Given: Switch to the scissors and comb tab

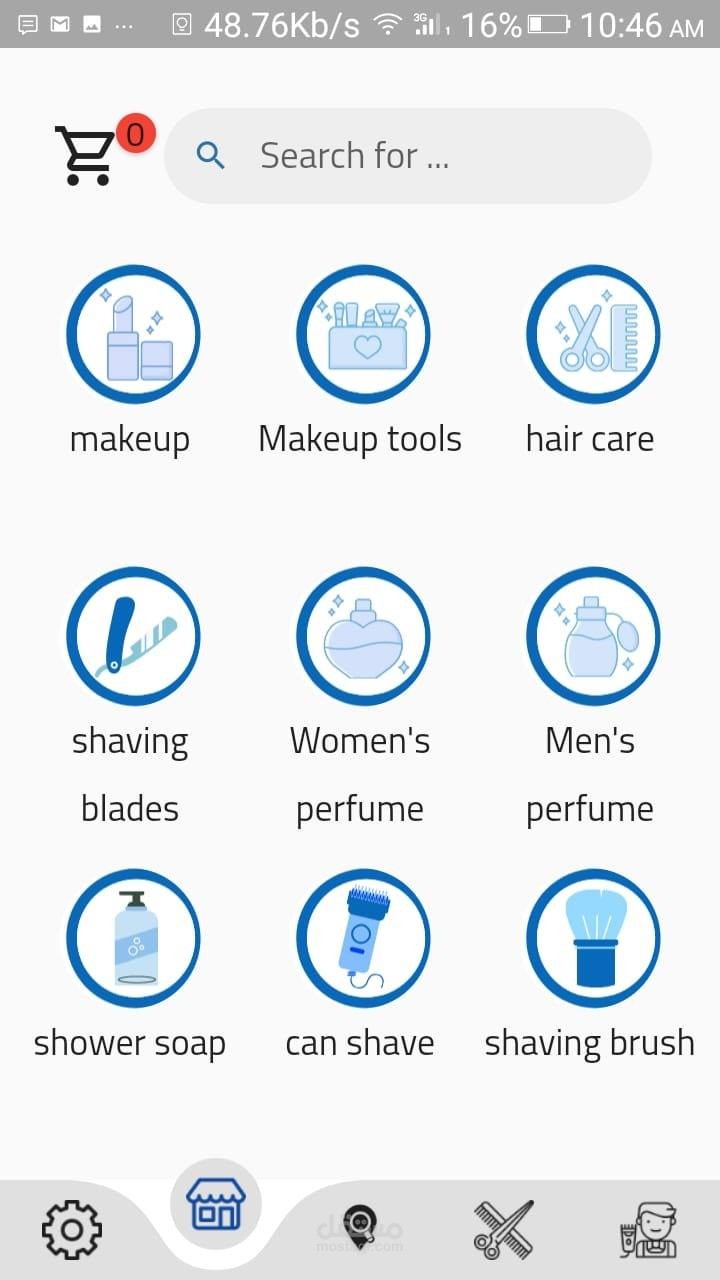Looking at the screenshot, I should pyautogui.click(x=503, y=1229).
